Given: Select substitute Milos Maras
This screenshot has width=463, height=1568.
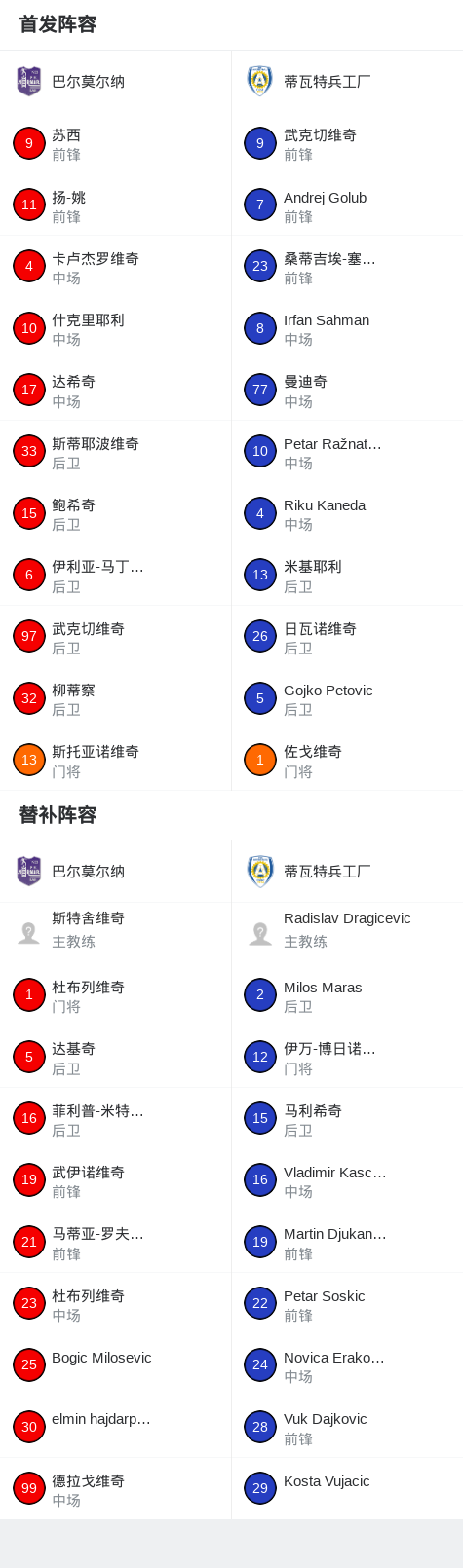Looking at the screenshot, I should click(347, 996).
